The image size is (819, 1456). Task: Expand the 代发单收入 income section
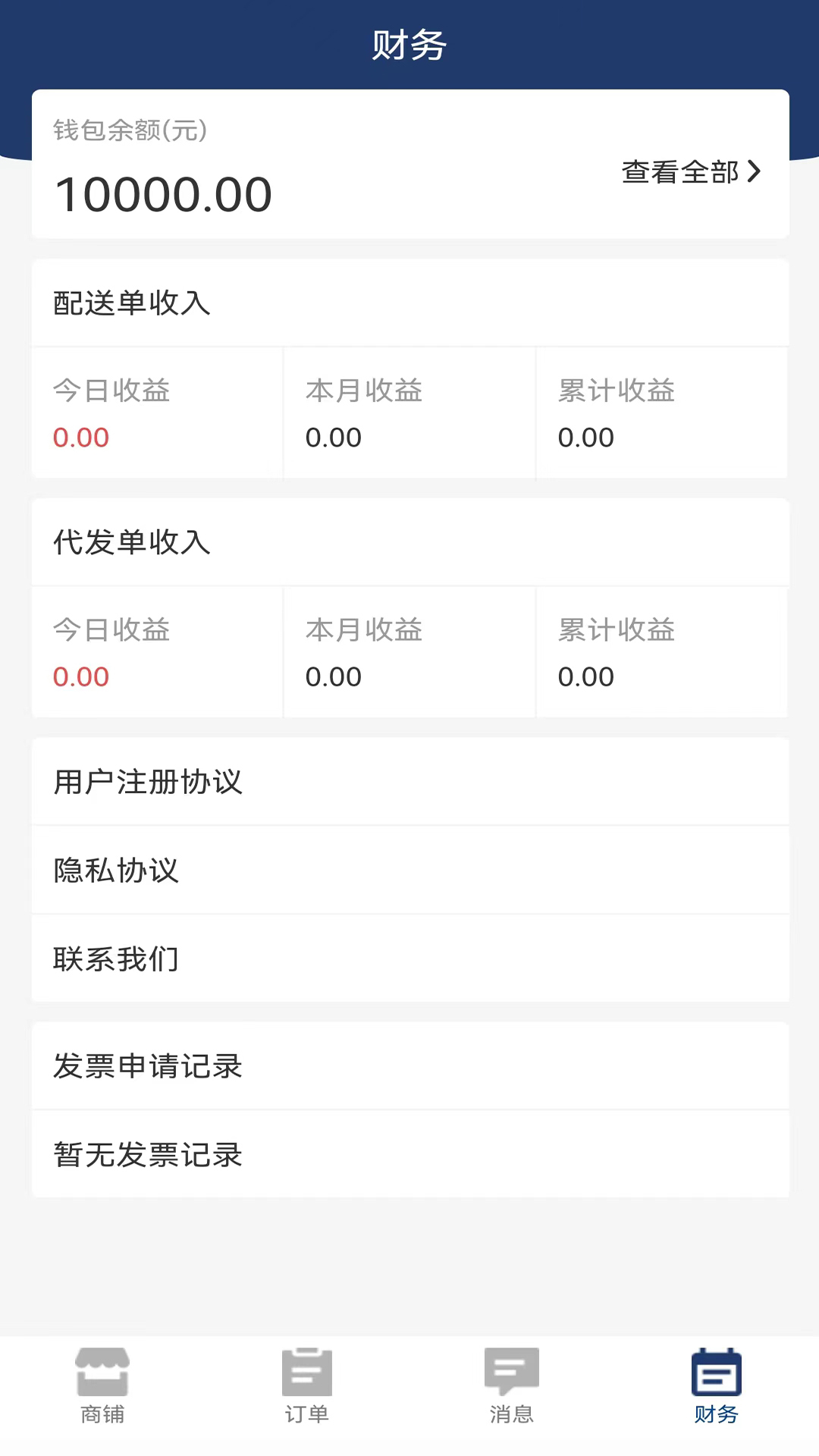click(409, 542)
